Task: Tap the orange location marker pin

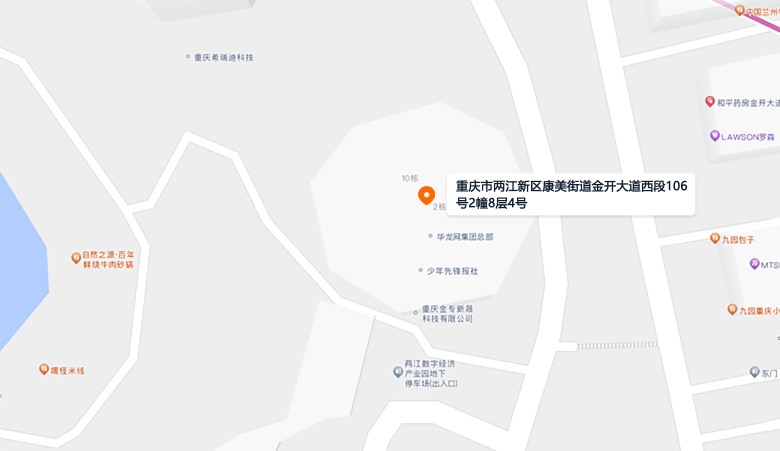Action: (426, 194)
